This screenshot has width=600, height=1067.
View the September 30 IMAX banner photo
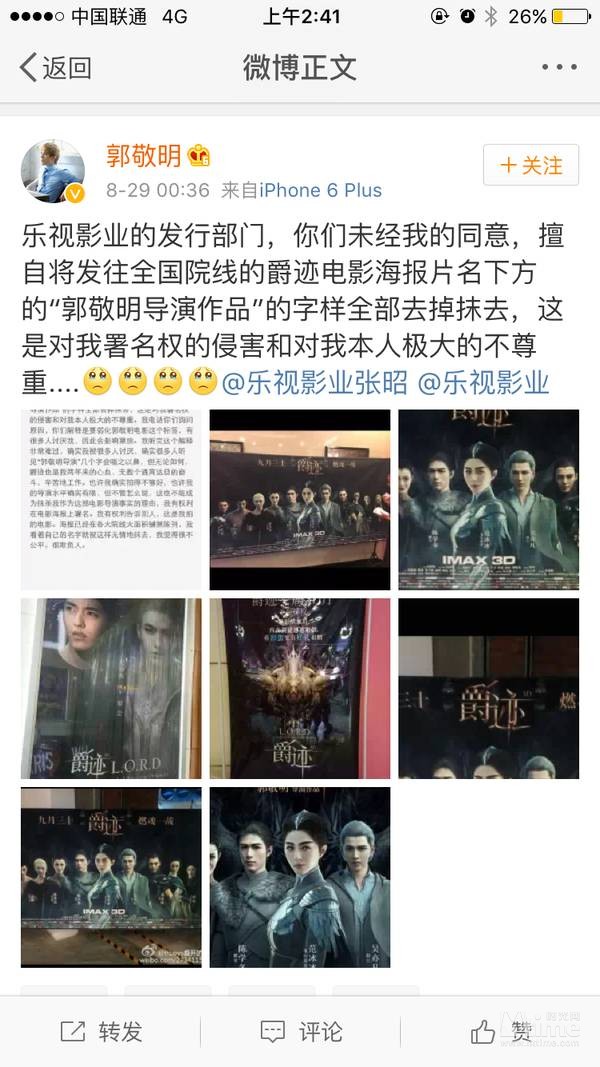[111, 876]
